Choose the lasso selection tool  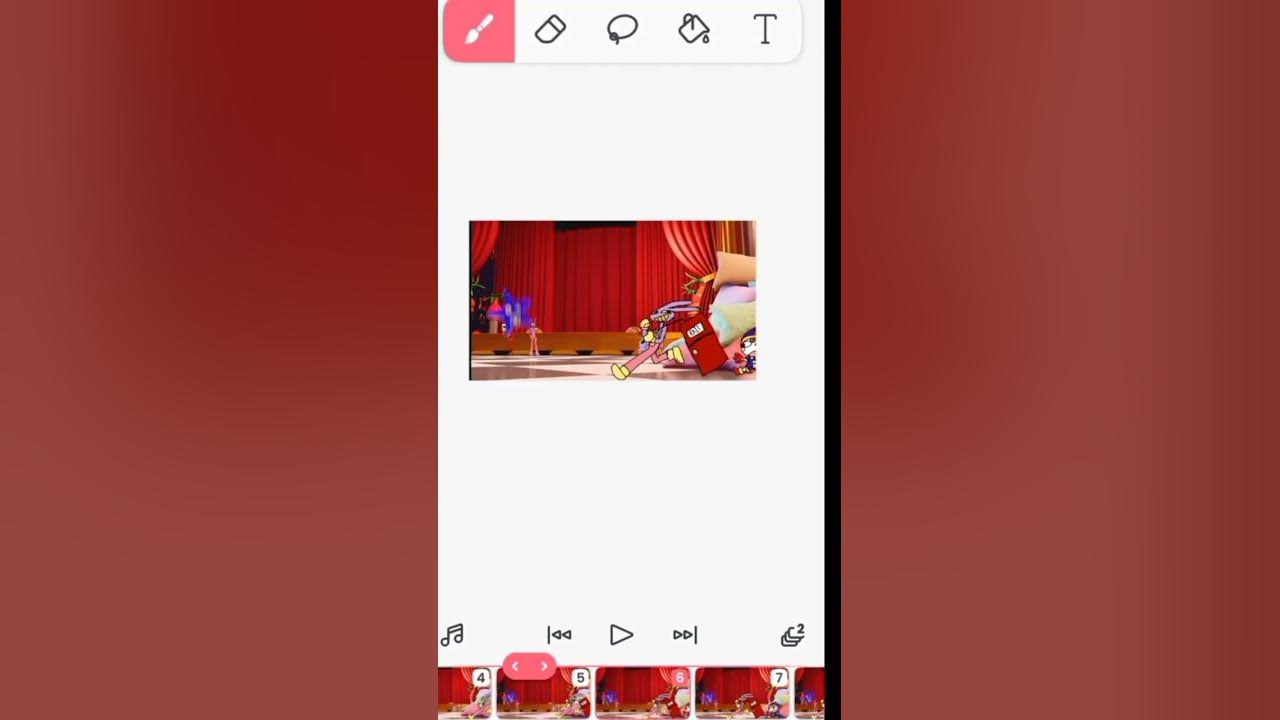tap(622, 30)
